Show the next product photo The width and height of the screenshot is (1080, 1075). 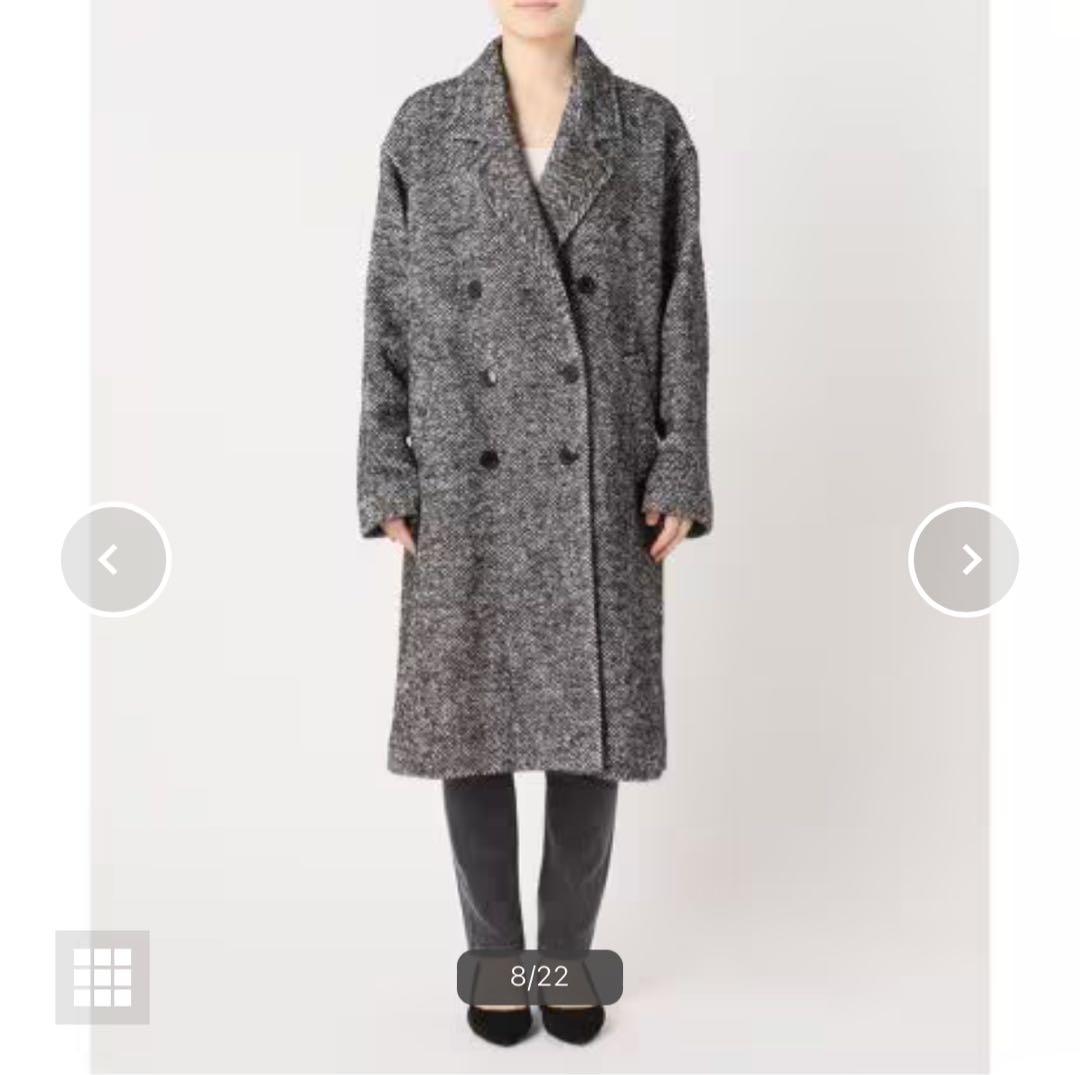(x=964, y=559)
